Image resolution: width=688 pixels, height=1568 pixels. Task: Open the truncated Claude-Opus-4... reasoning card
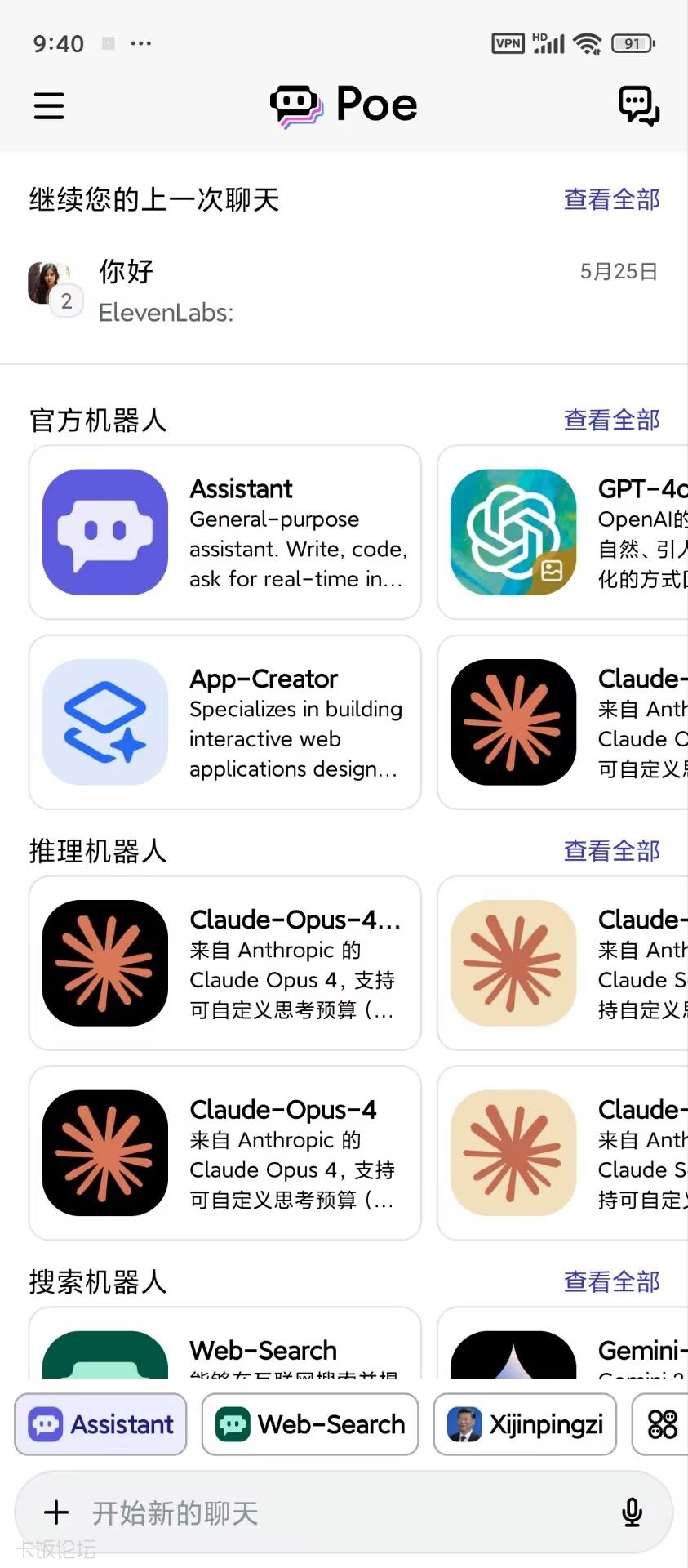pyautogui.click(x=225, y=963)
